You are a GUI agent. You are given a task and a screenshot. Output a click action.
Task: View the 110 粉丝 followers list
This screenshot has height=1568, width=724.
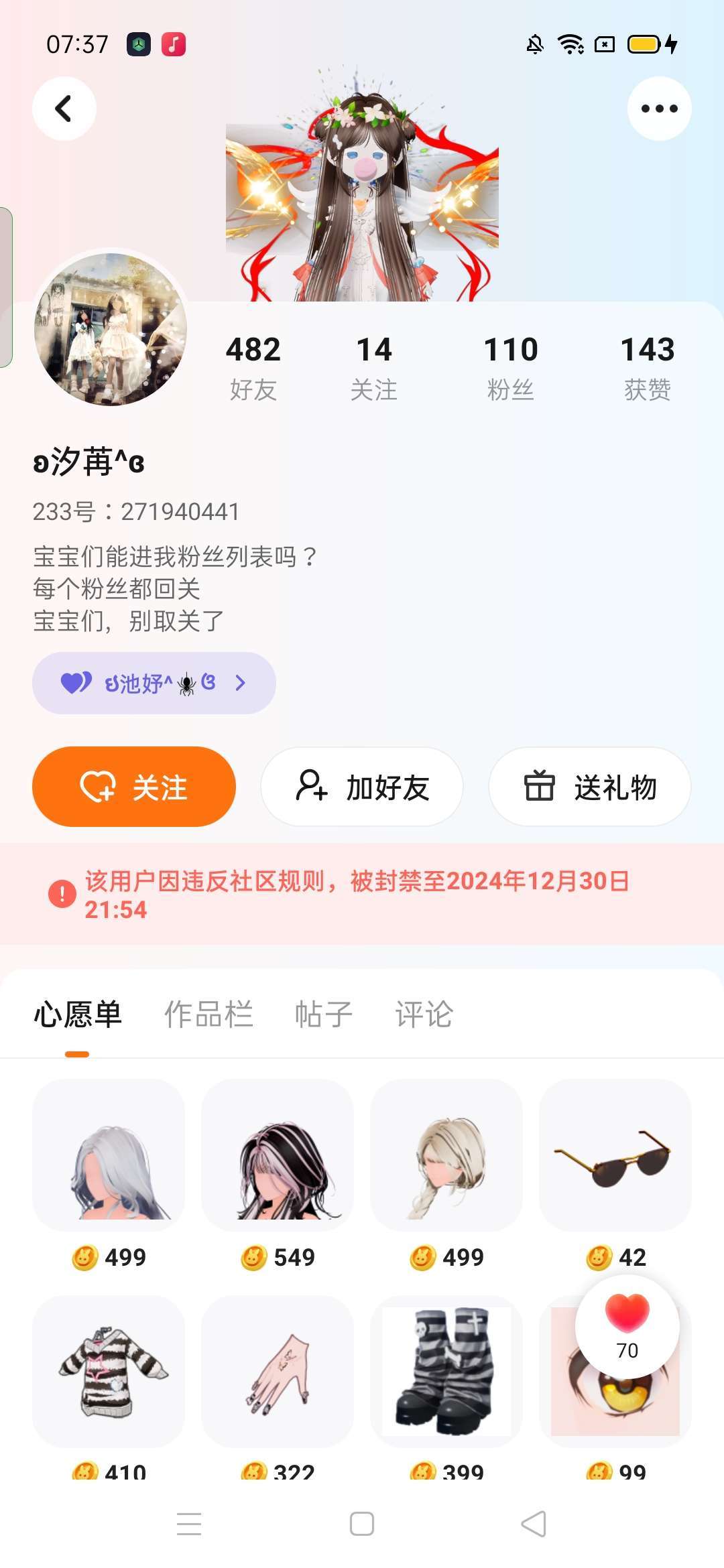tap(511, 367)
